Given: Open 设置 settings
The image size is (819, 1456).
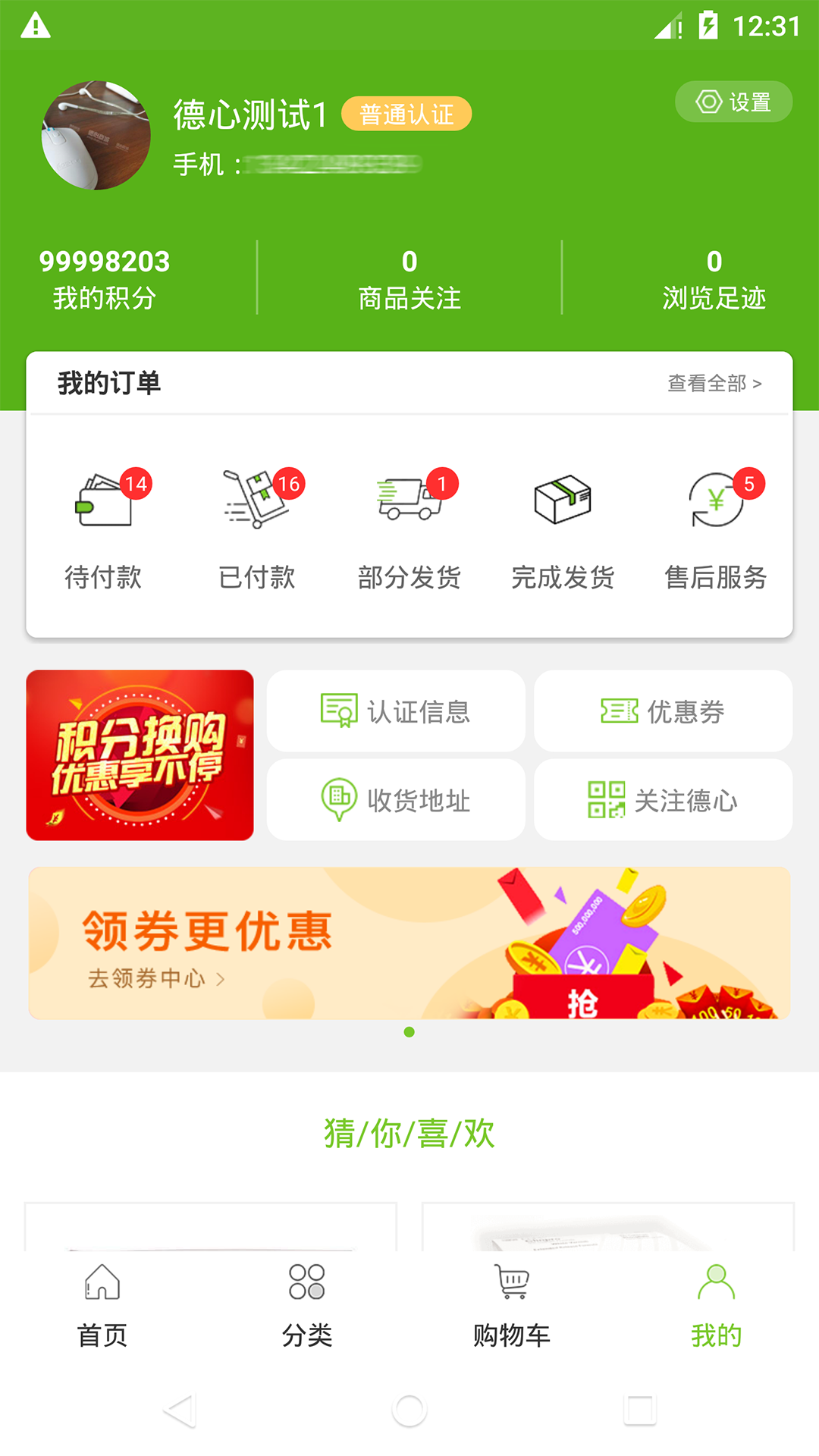Looking at the screenshot, I should tap(733, 102).
